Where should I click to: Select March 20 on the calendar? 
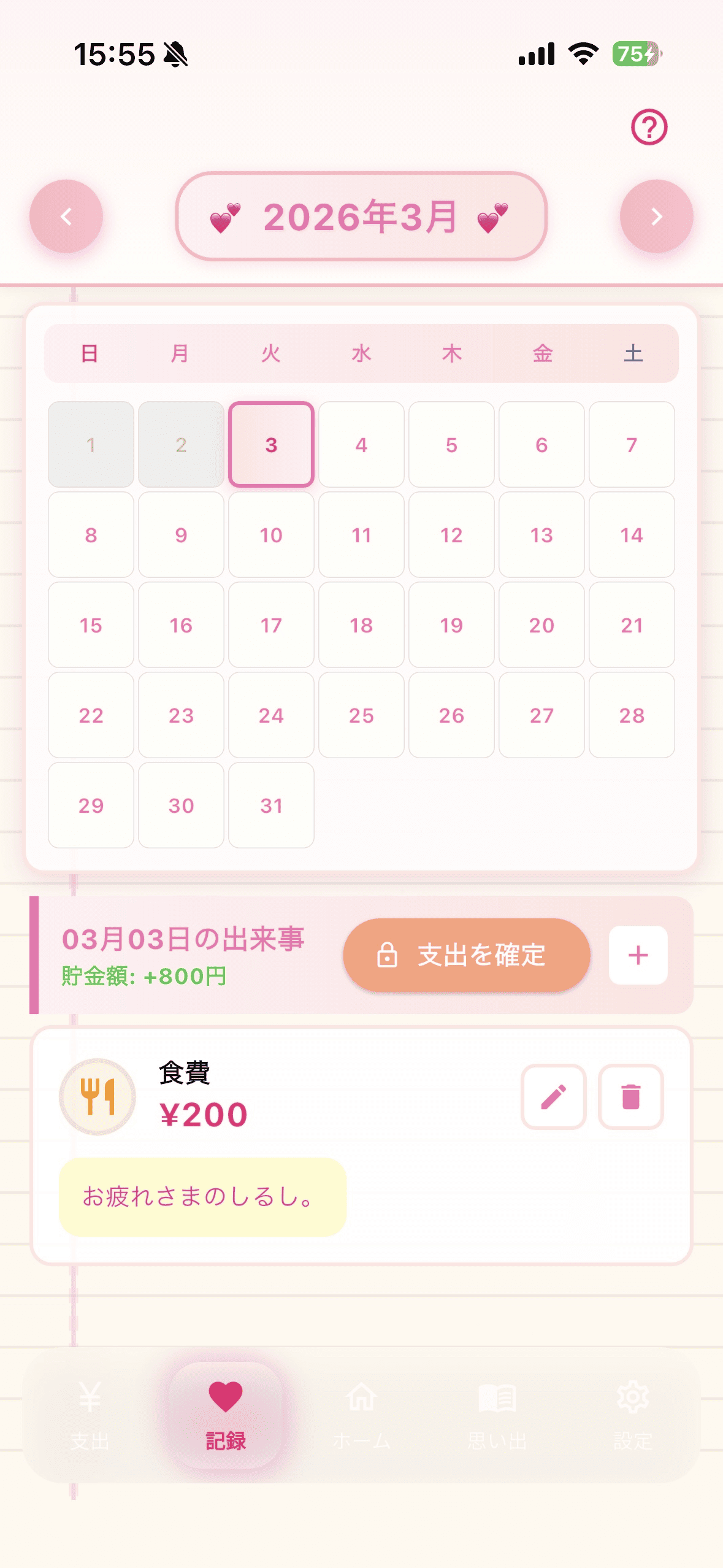[x=541, y=625]
